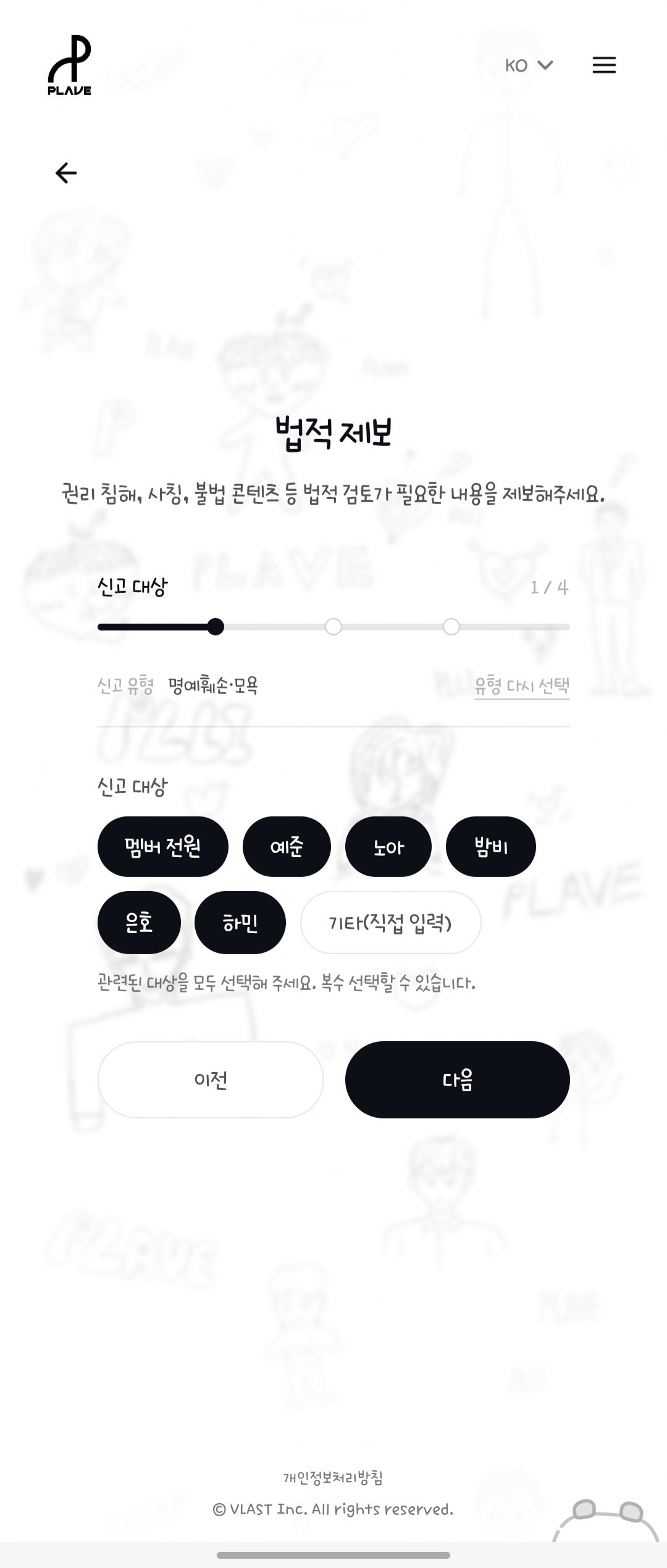Toggle the 은호 chip

[139, 922]
